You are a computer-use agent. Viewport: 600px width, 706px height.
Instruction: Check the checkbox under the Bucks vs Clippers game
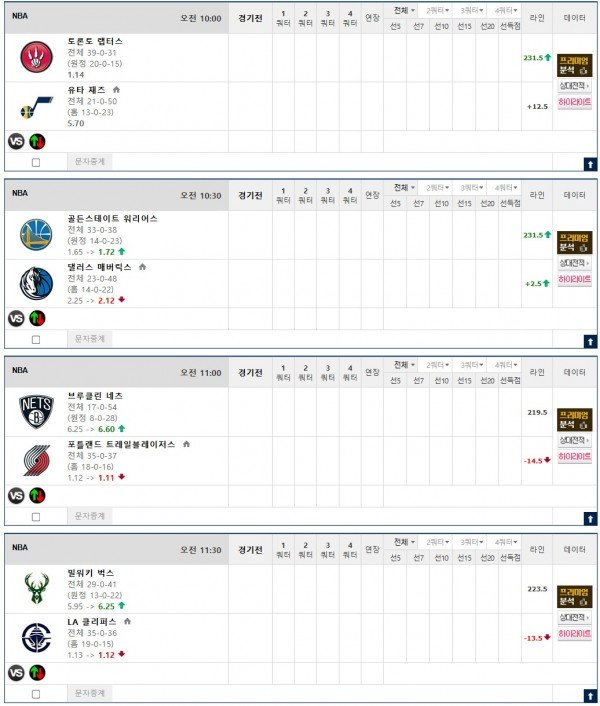tap(36, 693)
